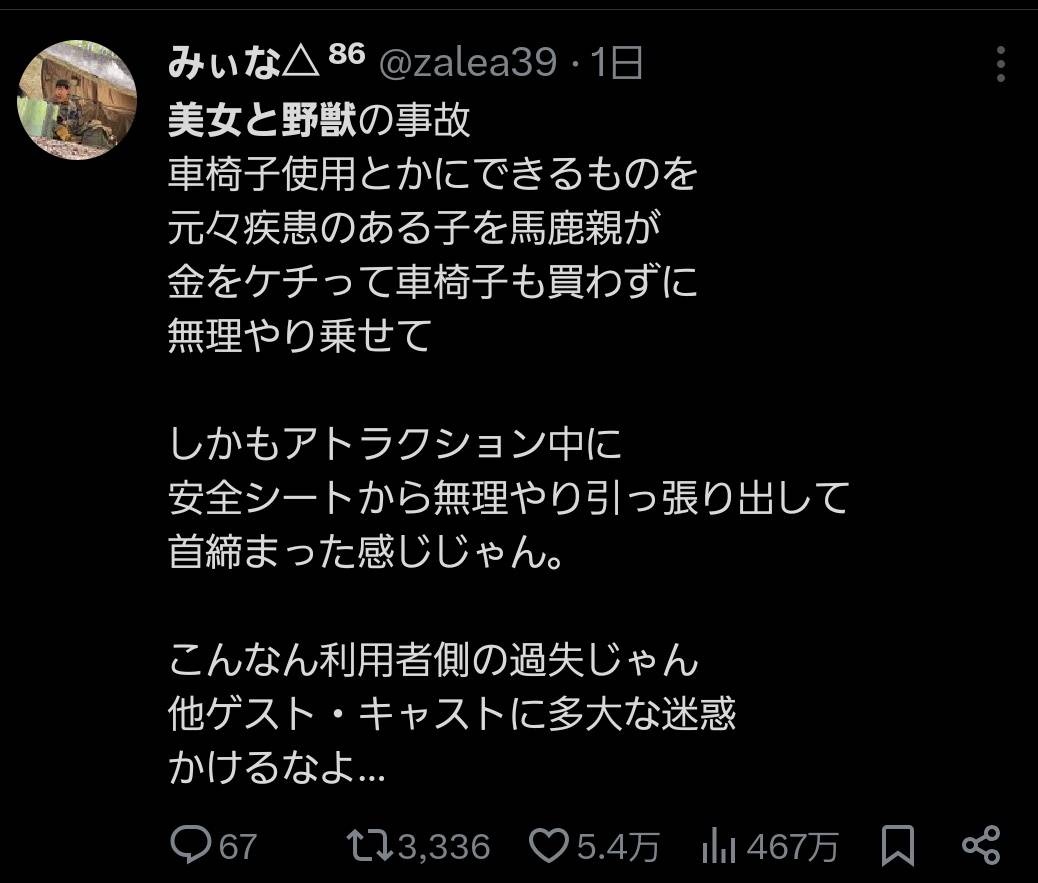
Task: View post analytics with bar chart icon
Action: click(x=718, y=846)
